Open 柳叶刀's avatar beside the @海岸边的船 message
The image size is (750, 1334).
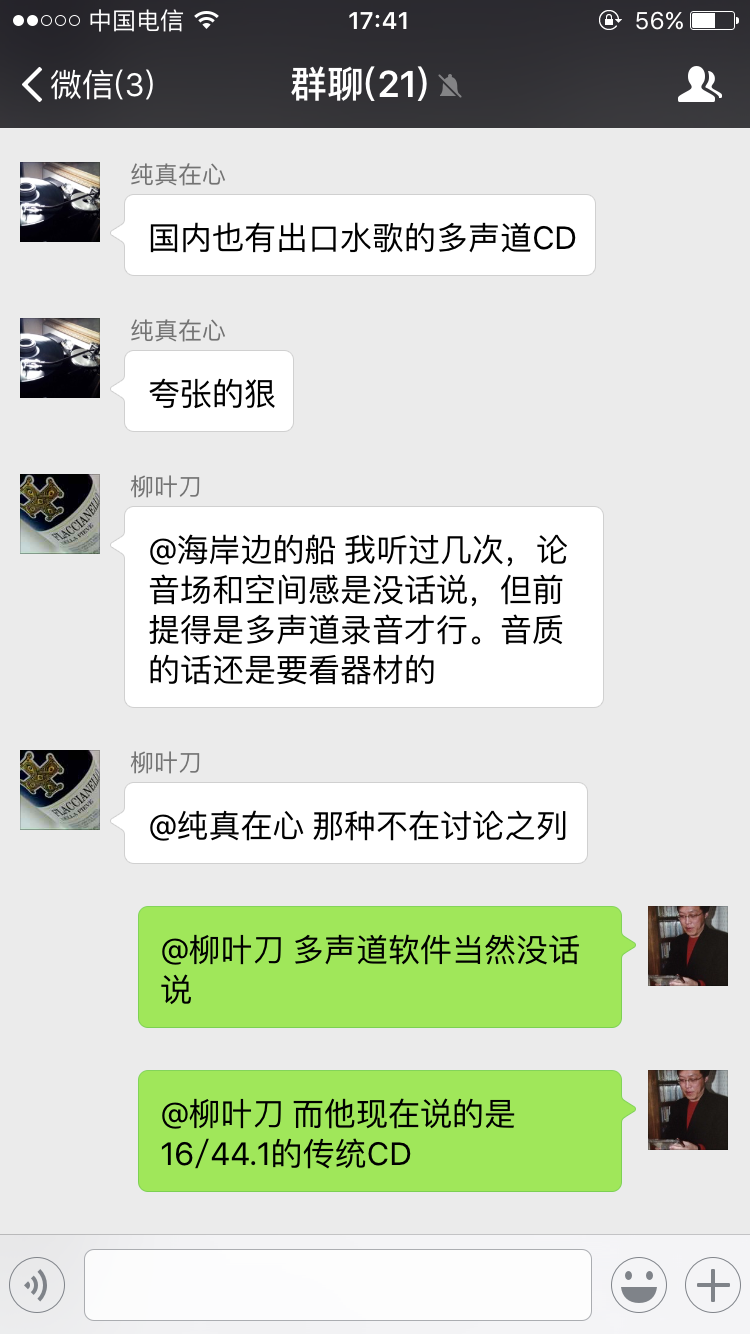click(60, 514)
